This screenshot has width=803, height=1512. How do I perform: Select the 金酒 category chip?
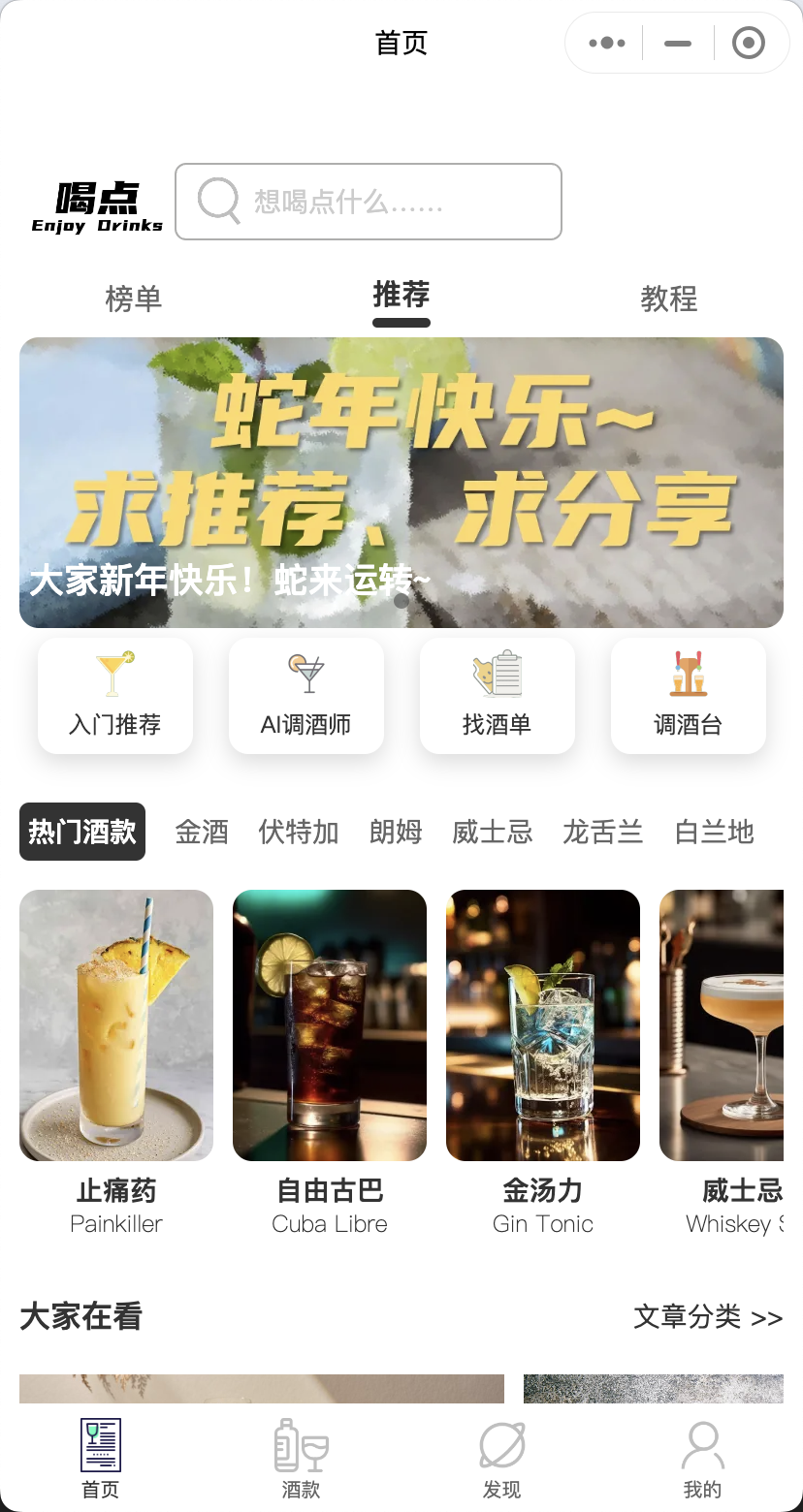[202, 832]
